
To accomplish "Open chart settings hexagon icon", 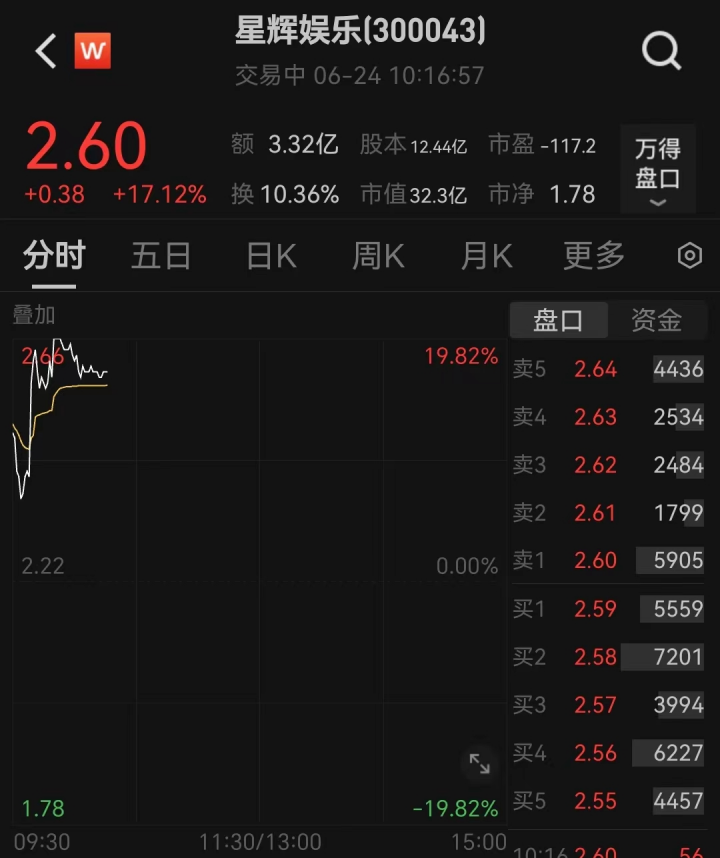I will 690,256.
